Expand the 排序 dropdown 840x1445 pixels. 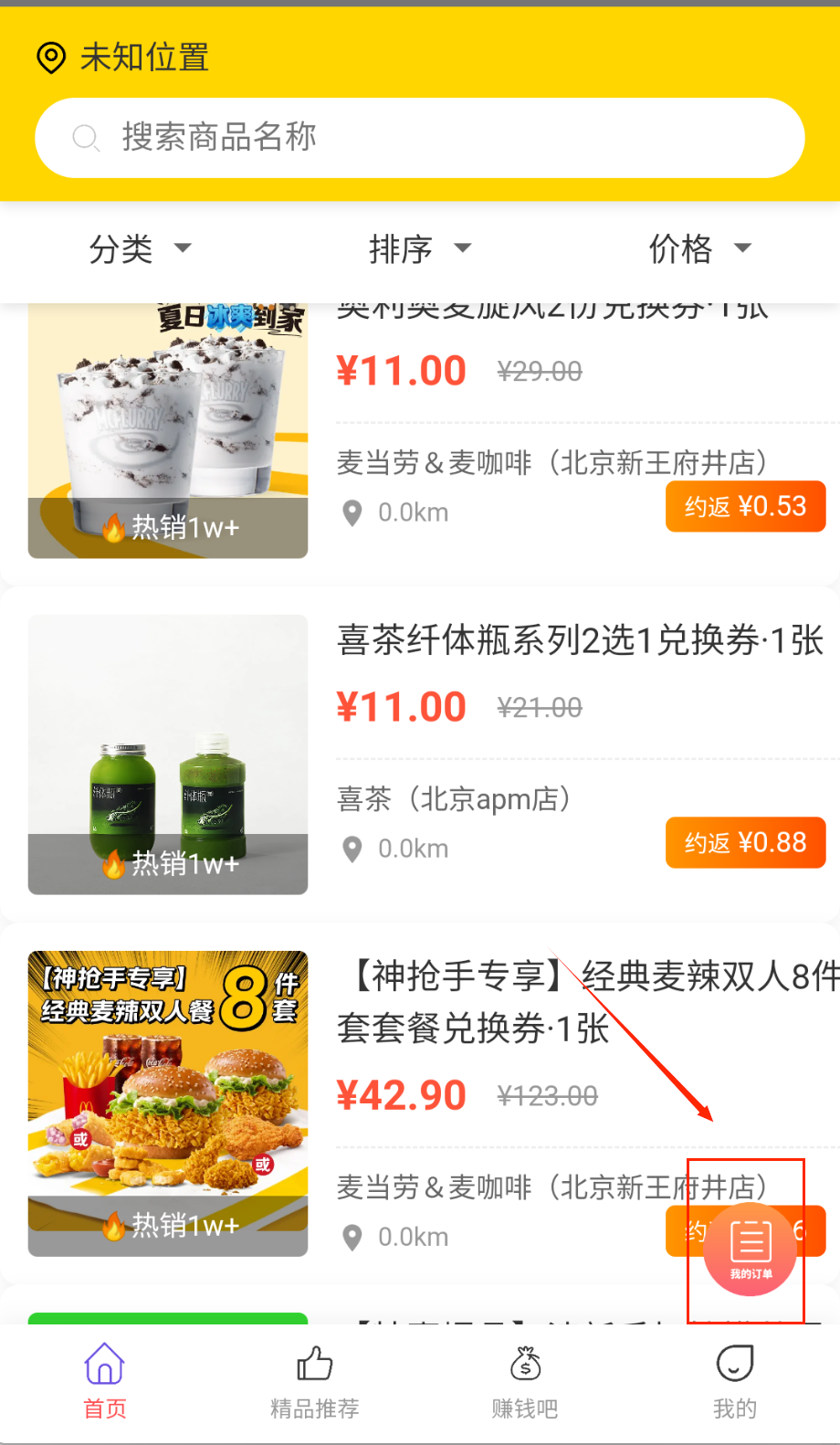[x=420, y=248]
